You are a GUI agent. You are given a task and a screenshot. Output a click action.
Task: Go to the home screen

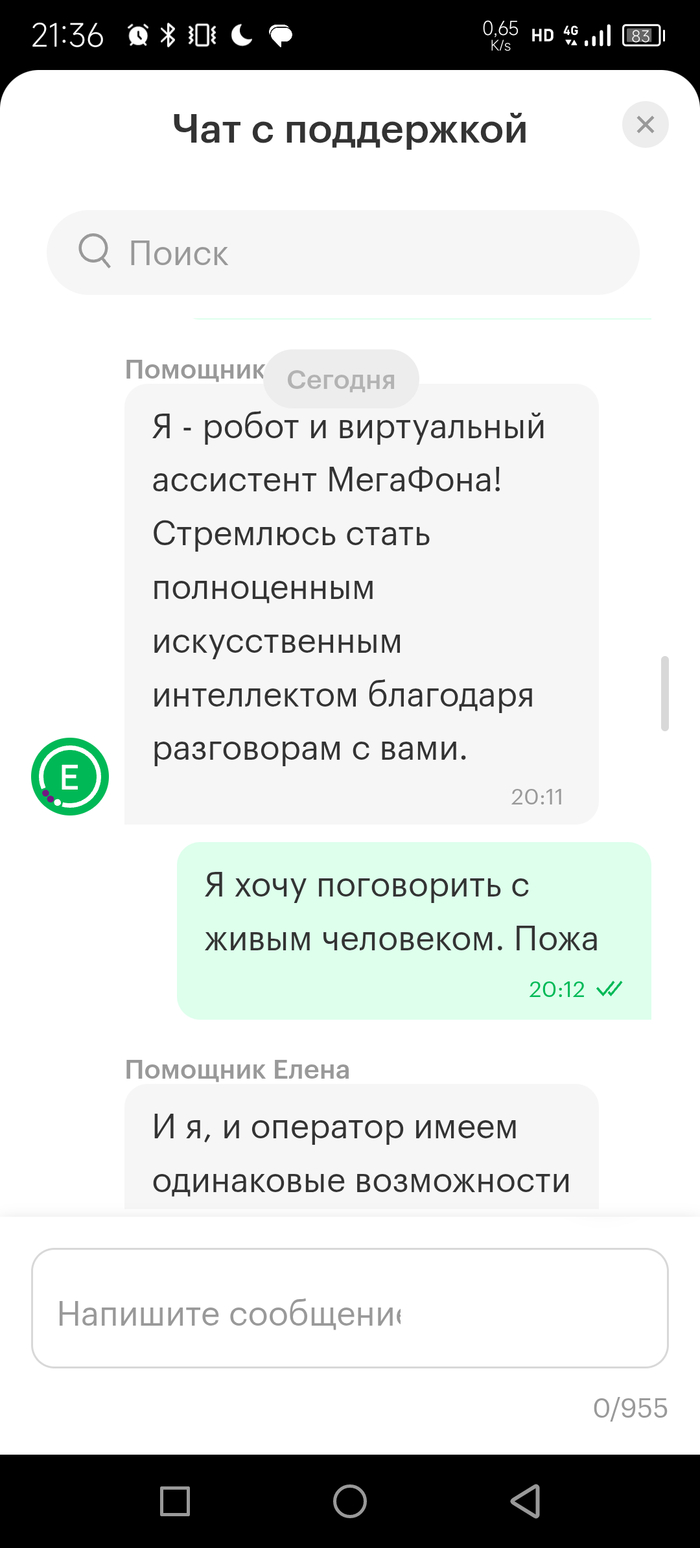point(349,1501)
